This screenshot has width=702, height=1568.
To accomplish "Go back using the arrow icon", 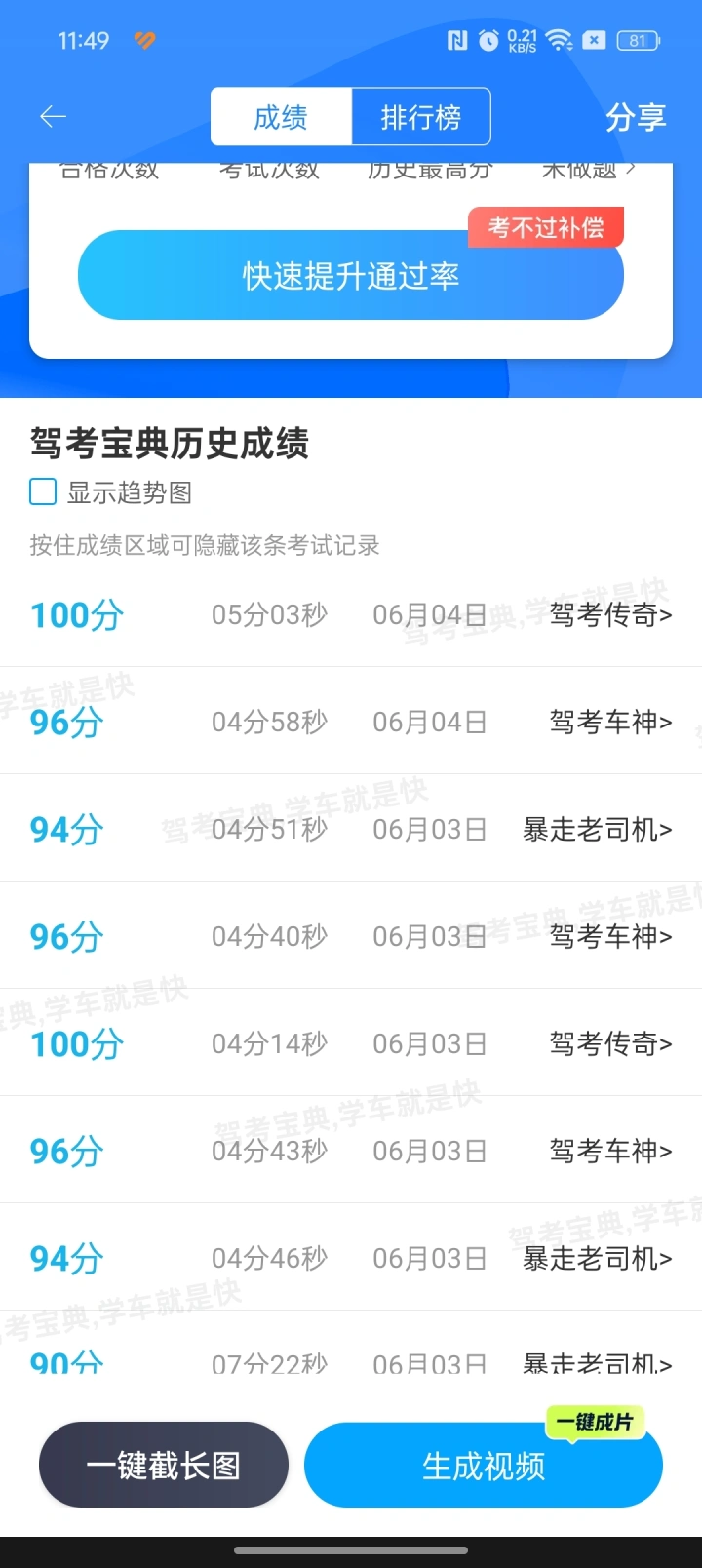I will click(x=53, y=117).
